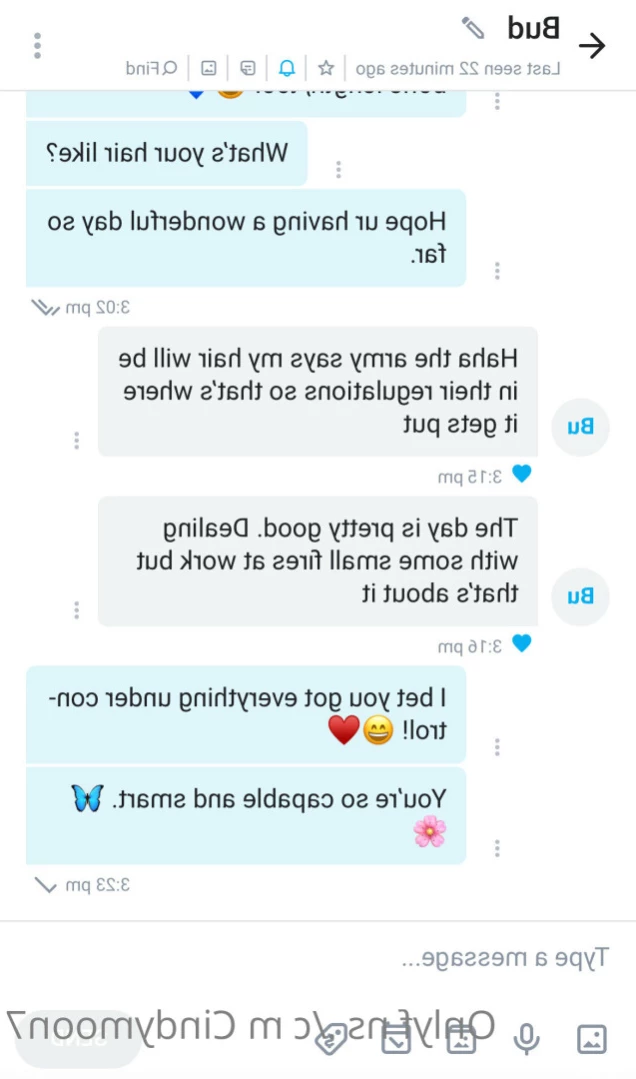Star this conversation as favorite
The height and width of the screenshot is (1079, 636).
325,68
